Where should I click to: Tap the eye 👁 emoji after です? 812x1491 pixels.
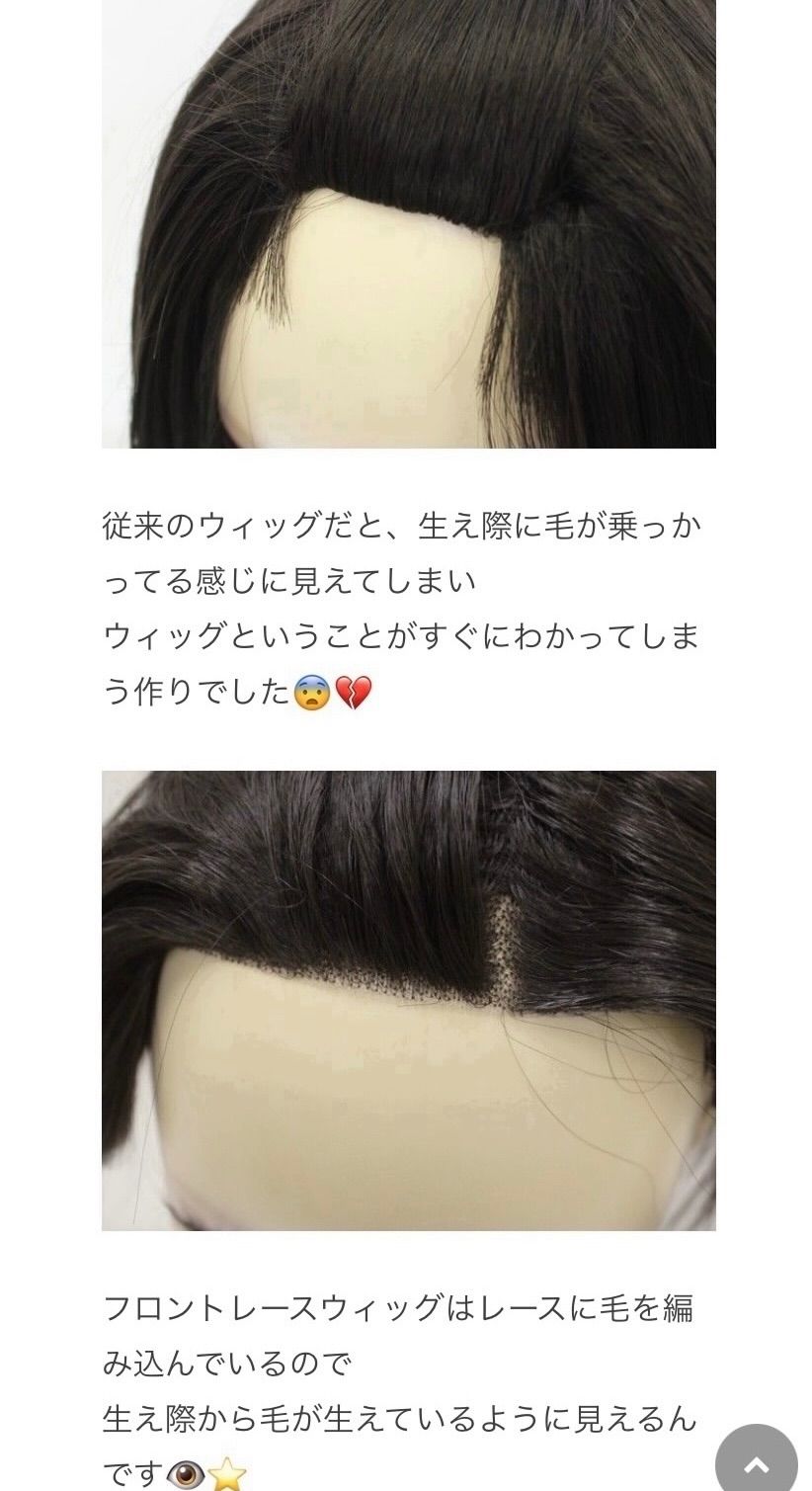(x=184, y=1472)
